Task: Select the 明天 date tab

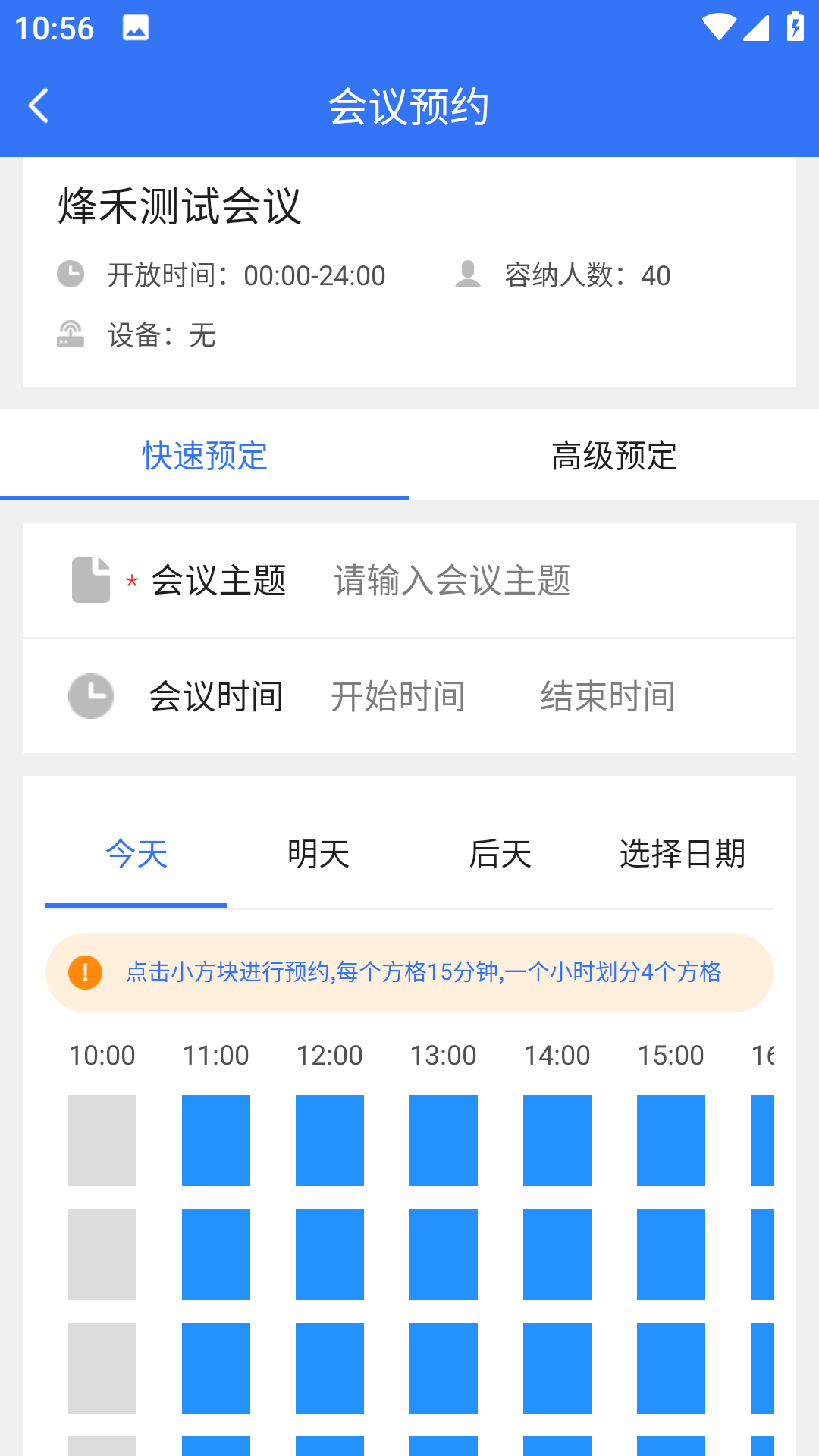Action: [x=318, y=855]
